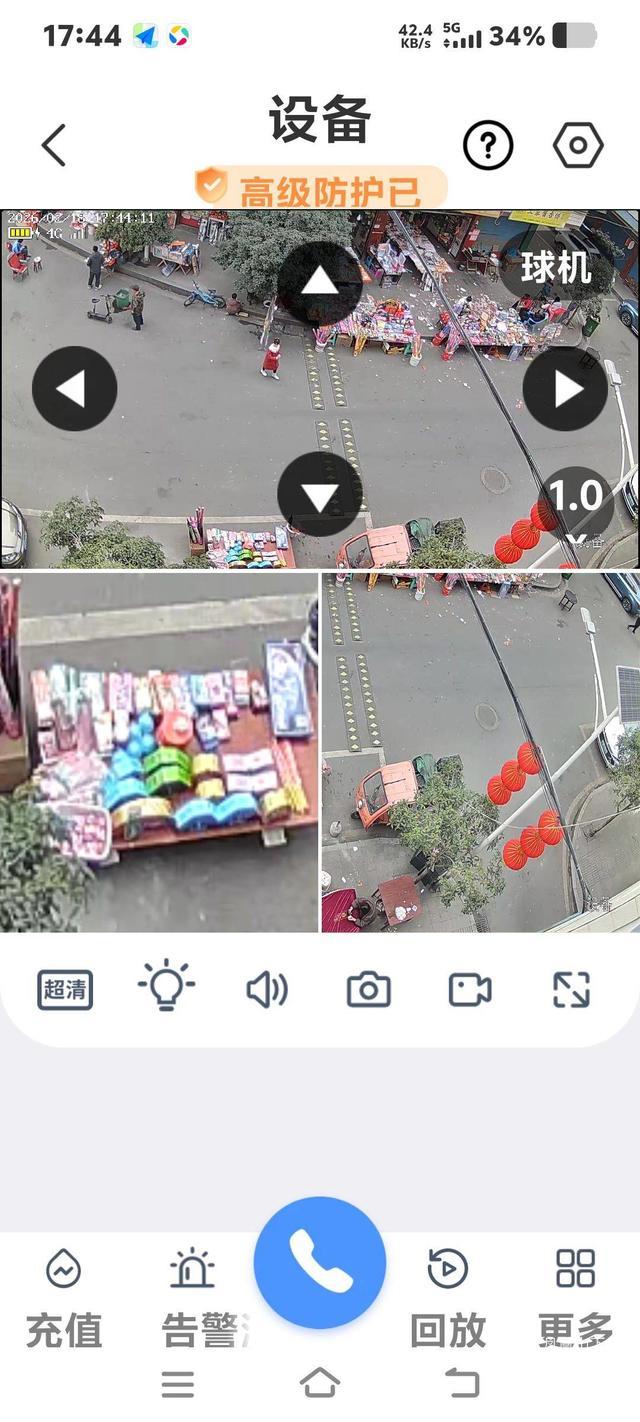Open the 充值 recharge tab
The width and height of the screenshot is (640, 1422).
point(64,1300)
